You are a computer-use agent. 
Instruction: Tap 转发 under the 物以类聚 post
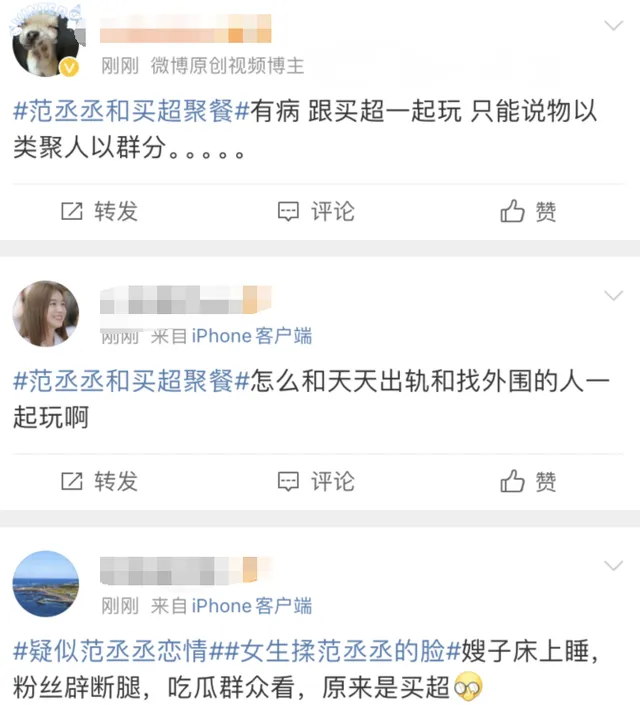coord(99,211)
